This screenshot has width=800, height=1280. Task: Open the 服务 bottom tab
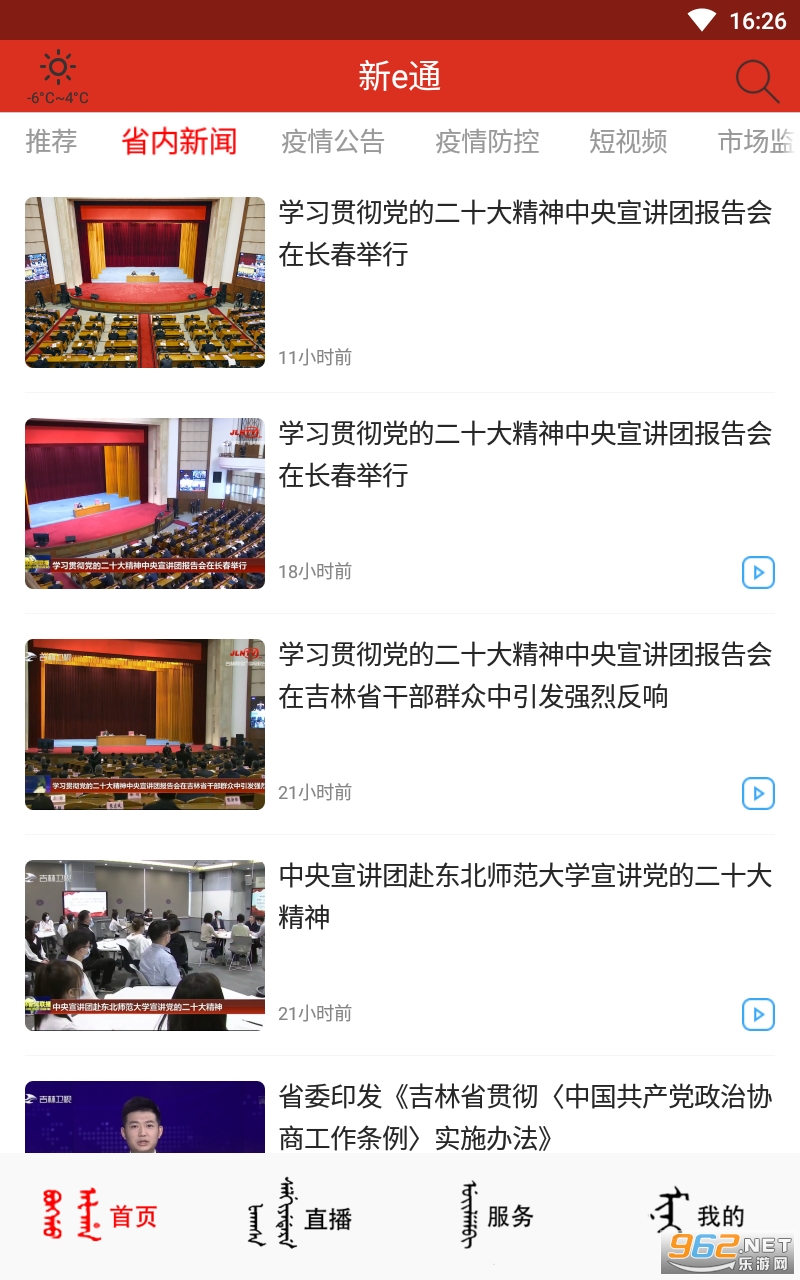click(497, 1215)
